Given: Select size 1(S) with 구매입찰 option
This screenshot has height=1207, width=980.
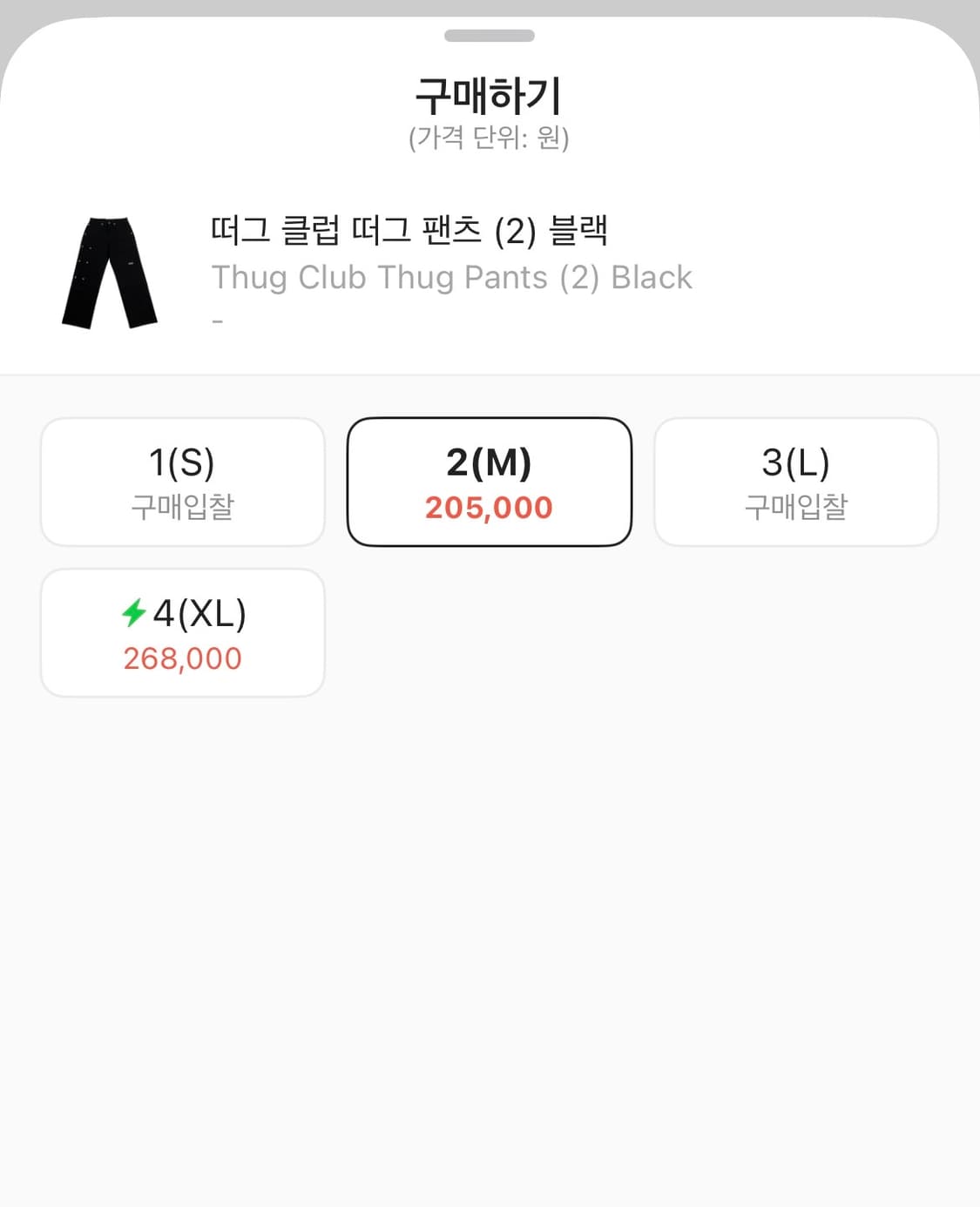Looking at the screenshot, I should tap(182, 481).
